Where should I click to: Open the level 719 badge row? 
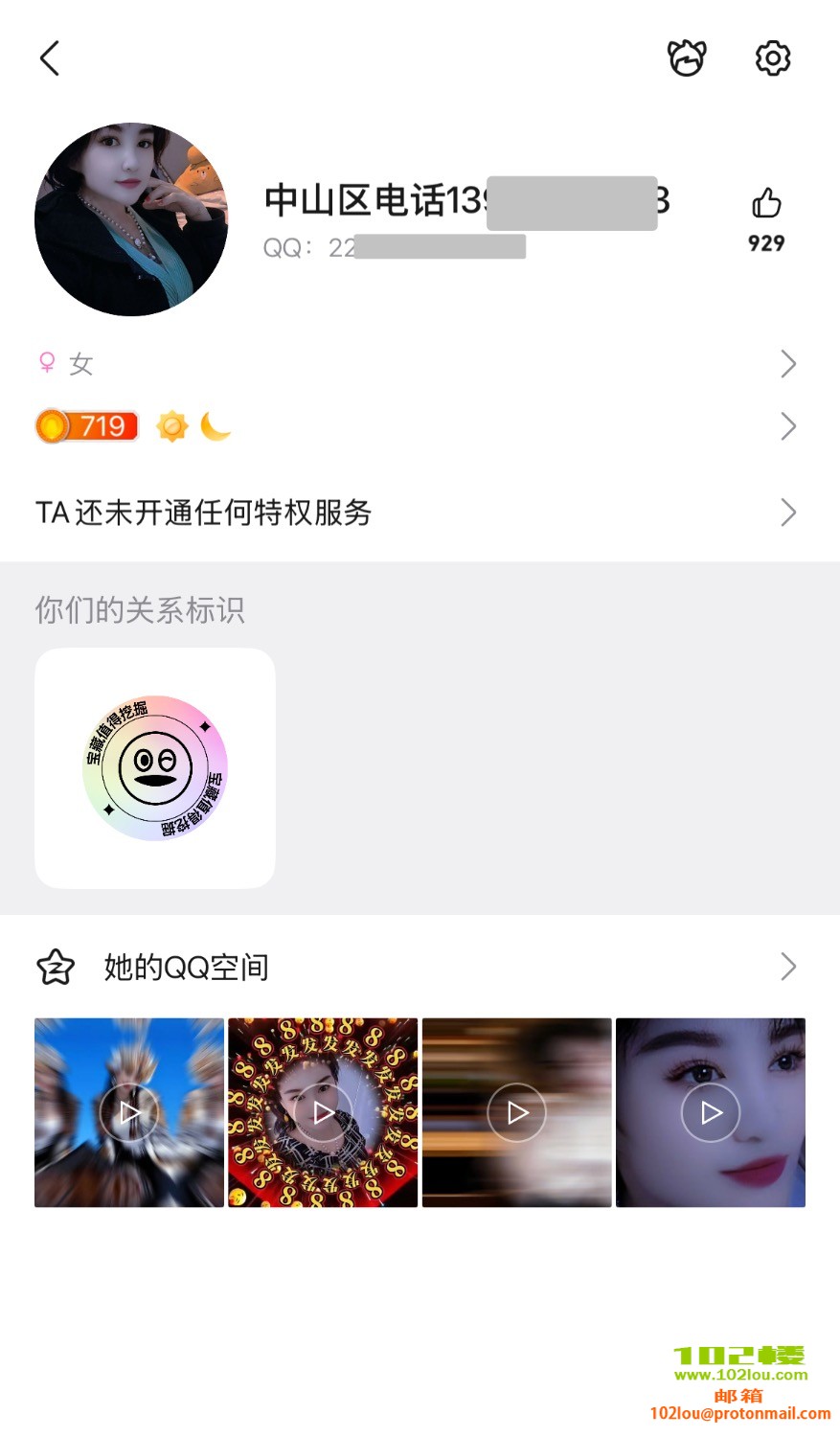tap(420, 426)
